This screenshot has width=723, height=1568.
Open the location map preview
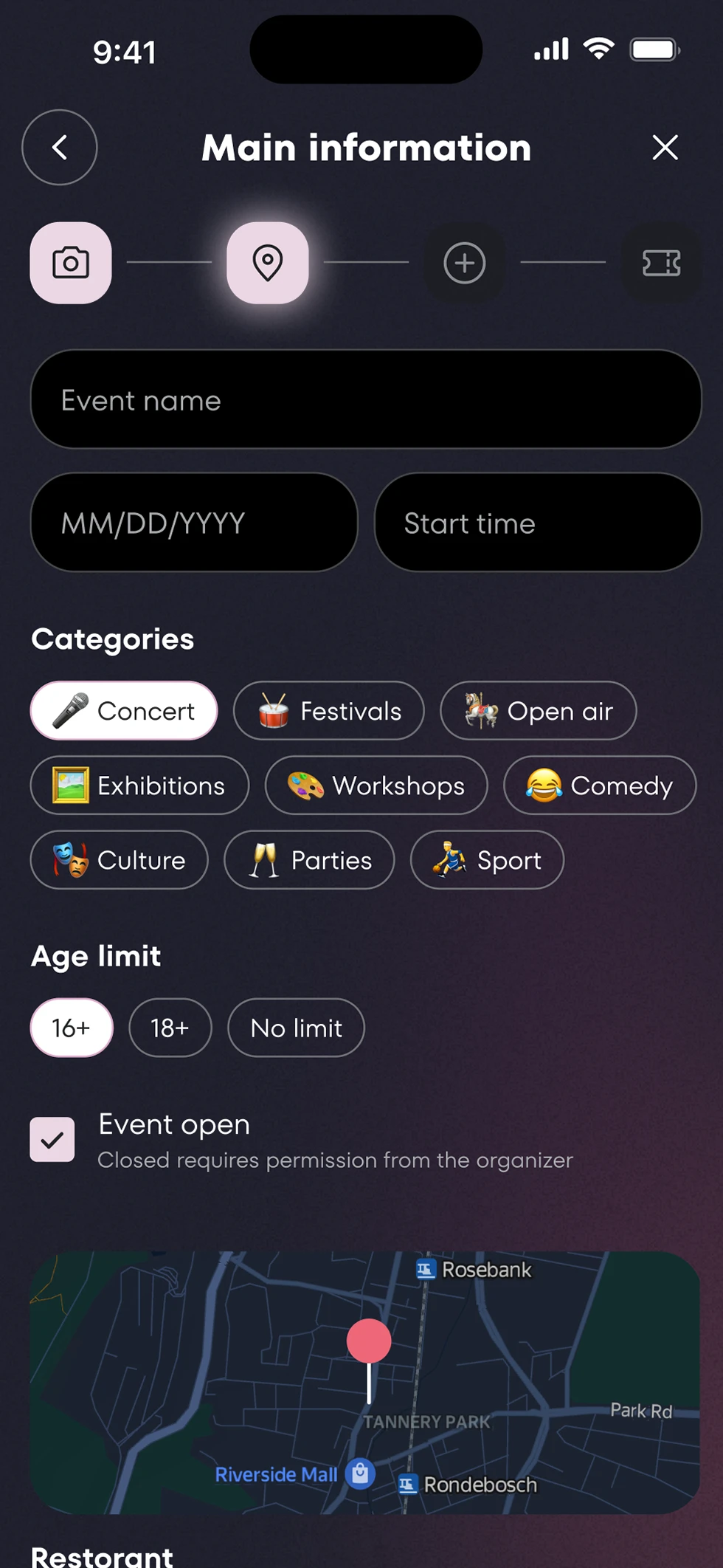365,1382
